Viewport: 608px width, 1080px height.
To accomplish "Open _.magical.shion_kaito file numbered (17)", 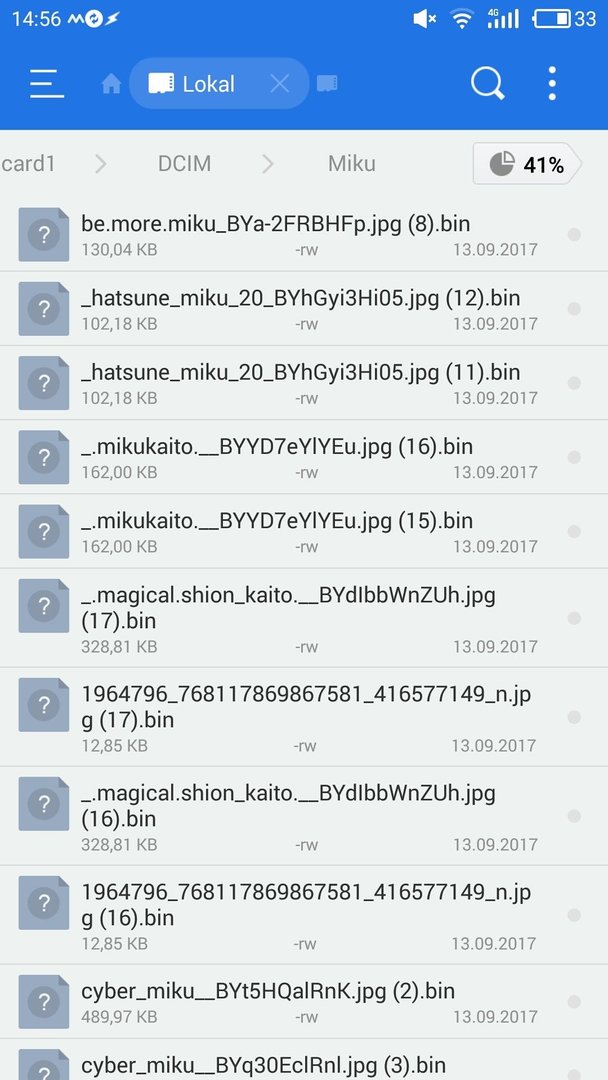I will point(304,619).
